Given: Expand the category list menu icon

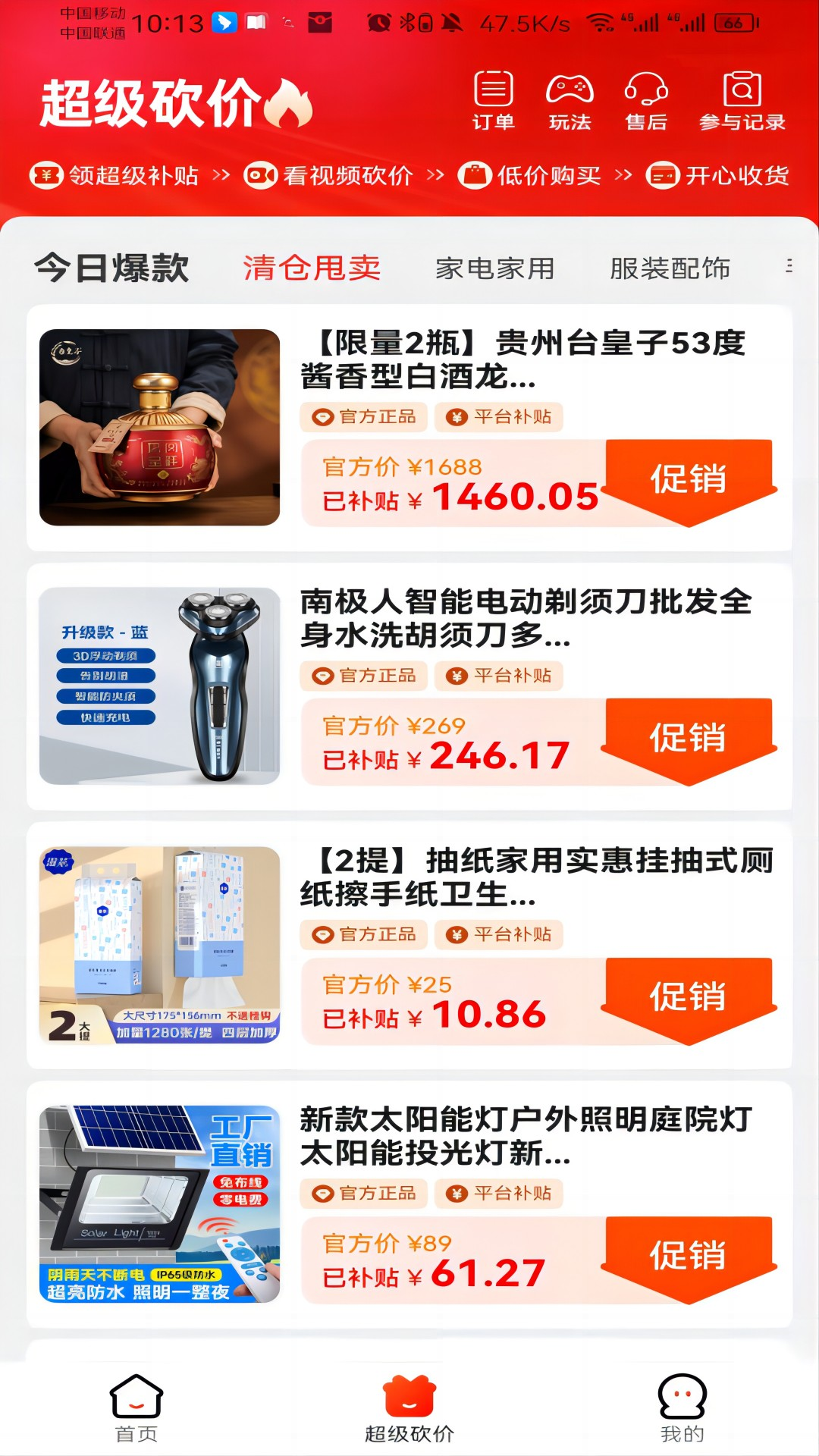Looking at the screenshot, I should 789,266.
